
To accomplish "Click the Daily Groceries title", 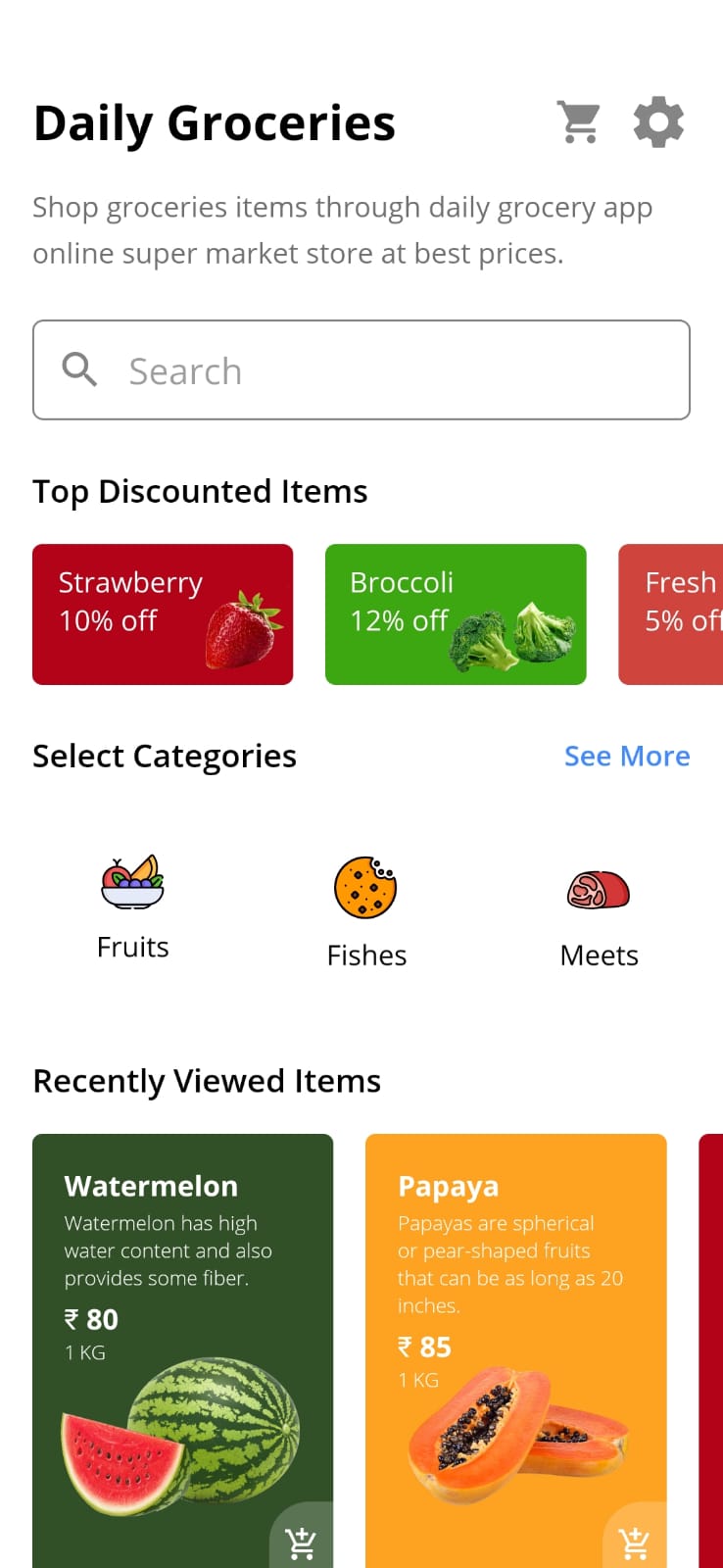I will click(214, 122).
